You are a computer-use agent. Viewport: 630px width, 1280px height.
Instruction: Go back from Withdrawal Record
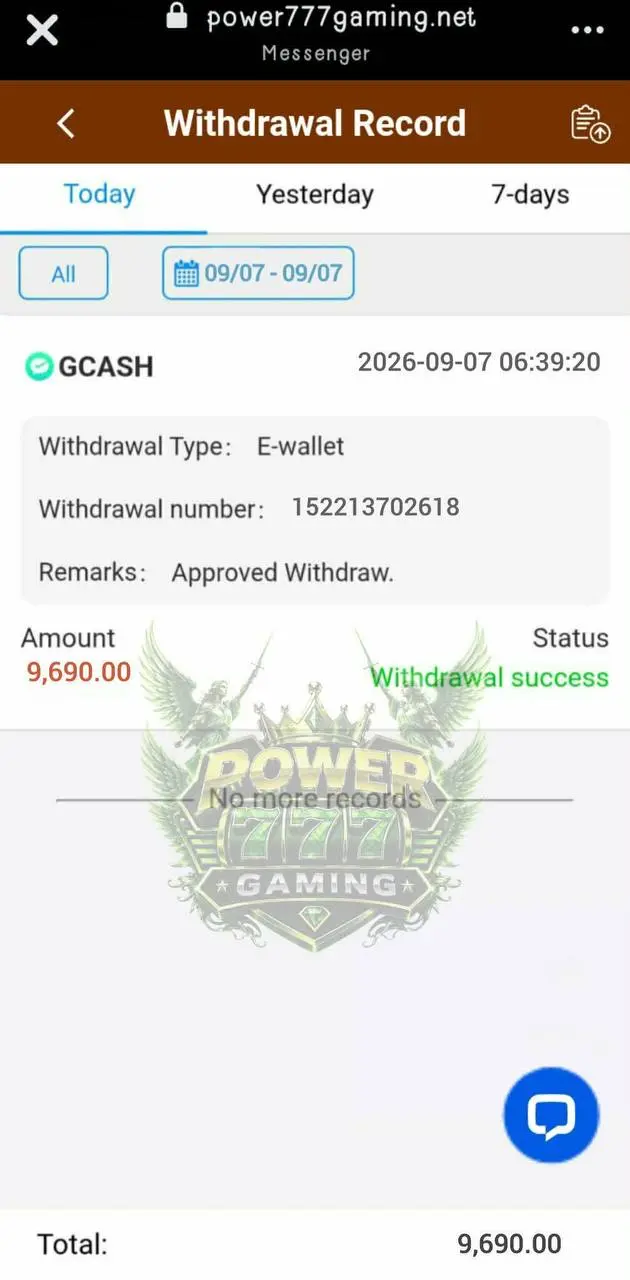[66, 123]
